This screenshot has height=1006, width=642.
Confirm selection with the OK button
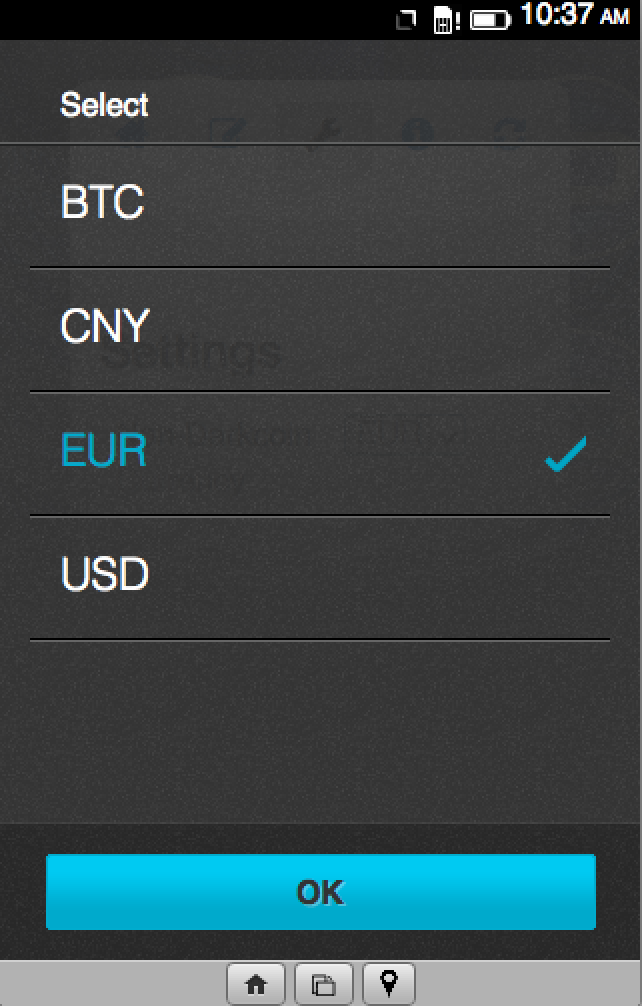tap(320, 892)
